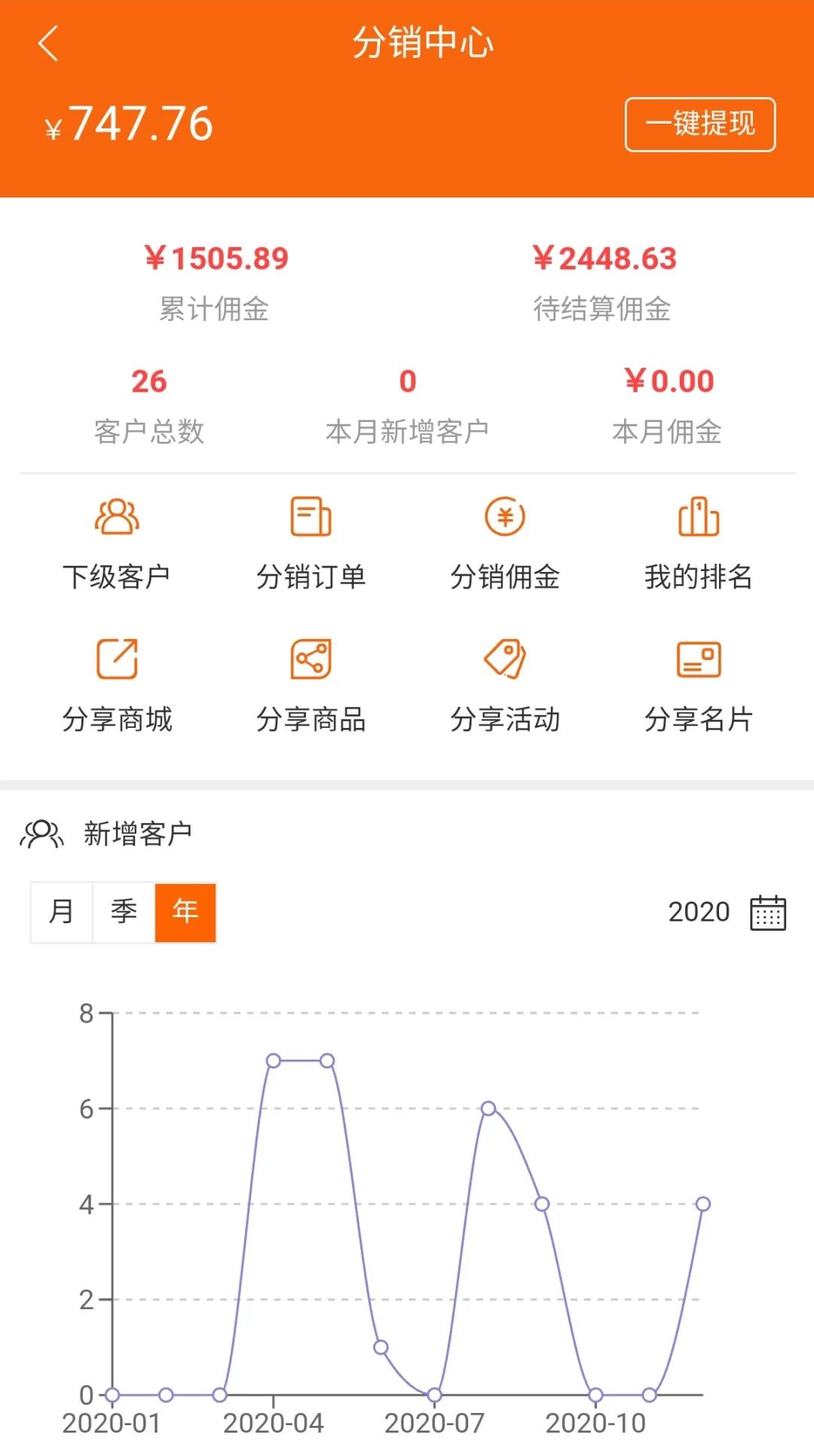Go back from 分销中心
Image resolution: width=814 pixels, height=1456 pixels.
pyautogui.click(x=48, y=43)
